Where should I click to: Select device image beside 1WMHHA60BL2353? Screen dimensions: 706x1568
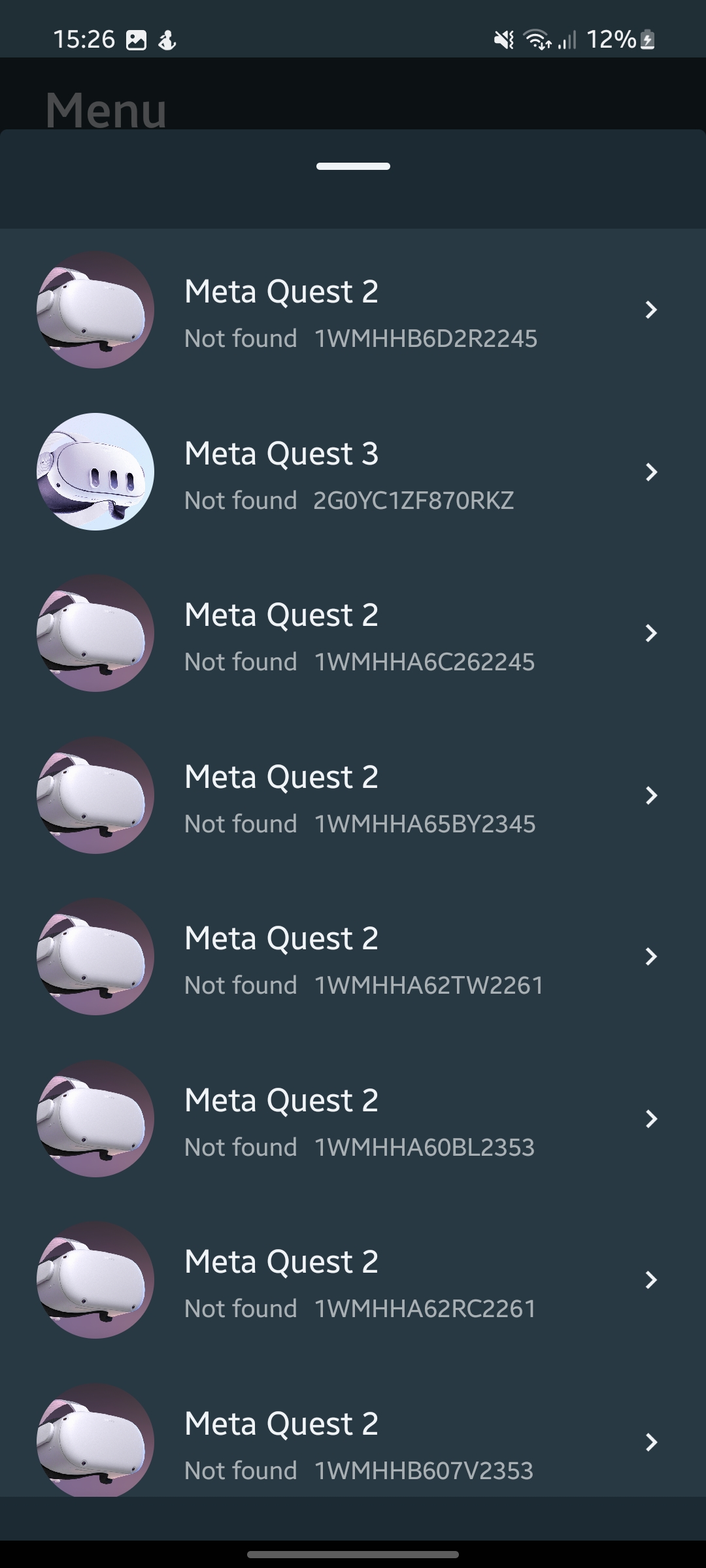coord(95,1118)
